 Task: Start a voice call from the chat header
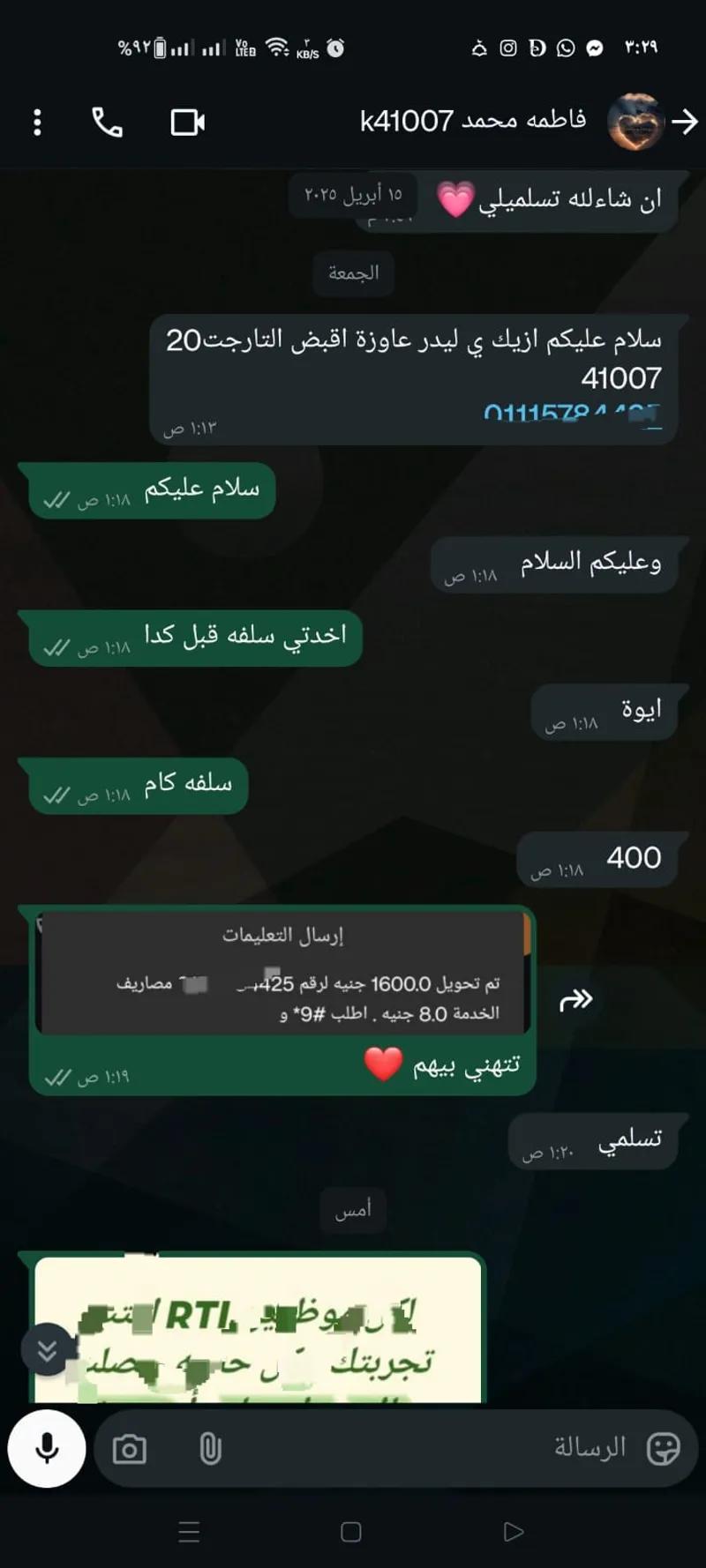pos(106,121)
